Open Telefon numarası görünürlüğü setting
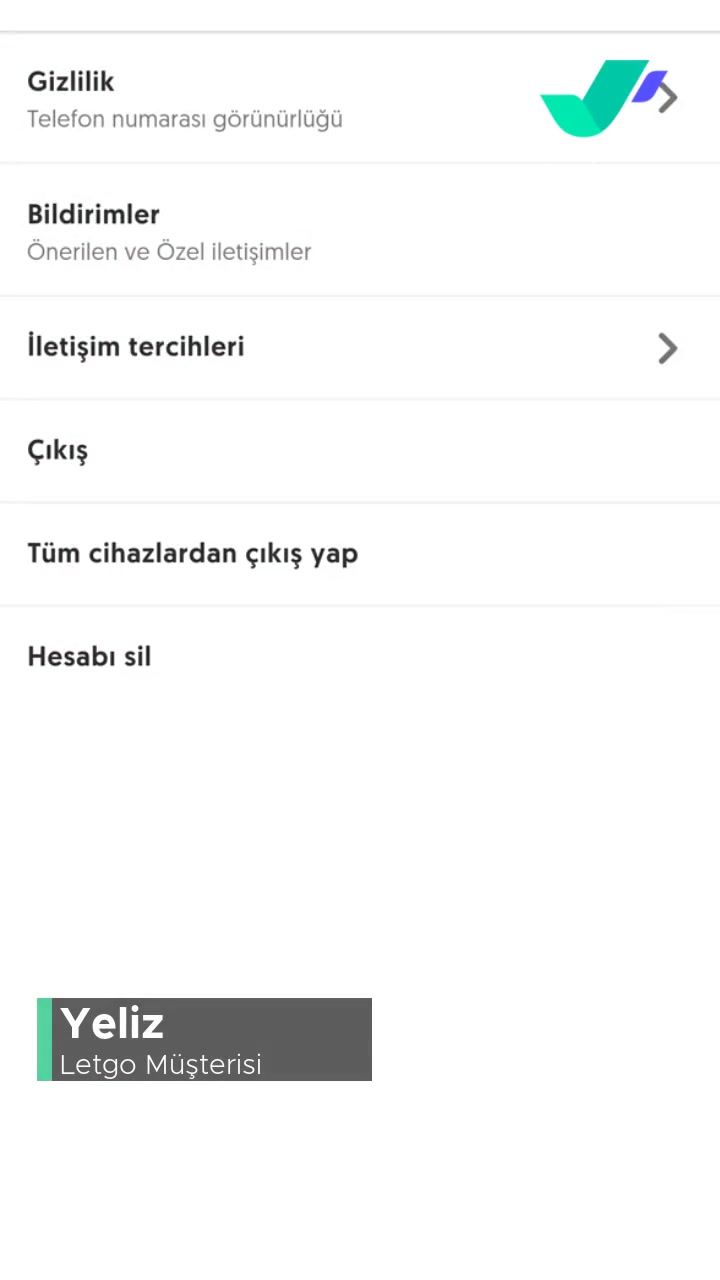 pos(185,119)
